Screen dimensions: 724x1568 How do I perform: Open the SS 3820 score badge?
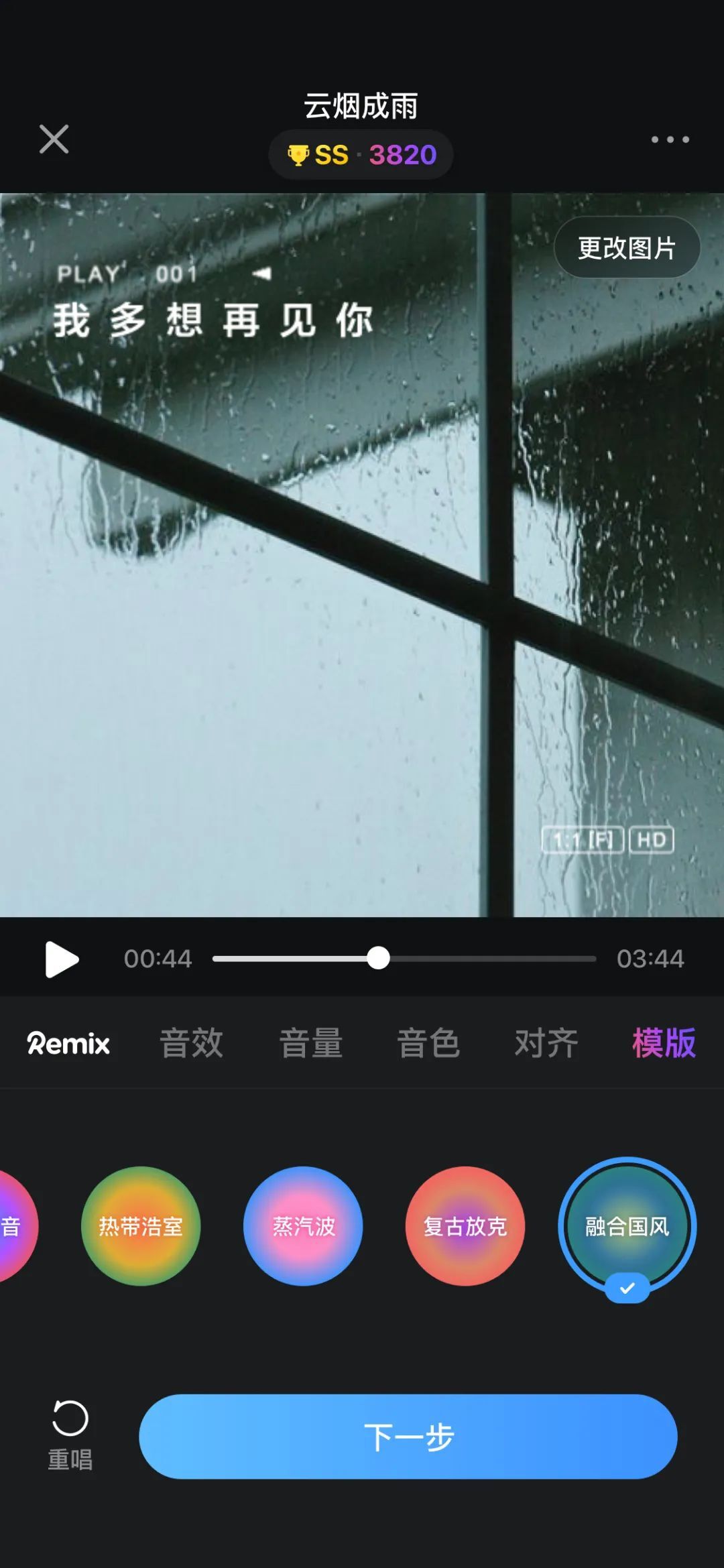361,155
